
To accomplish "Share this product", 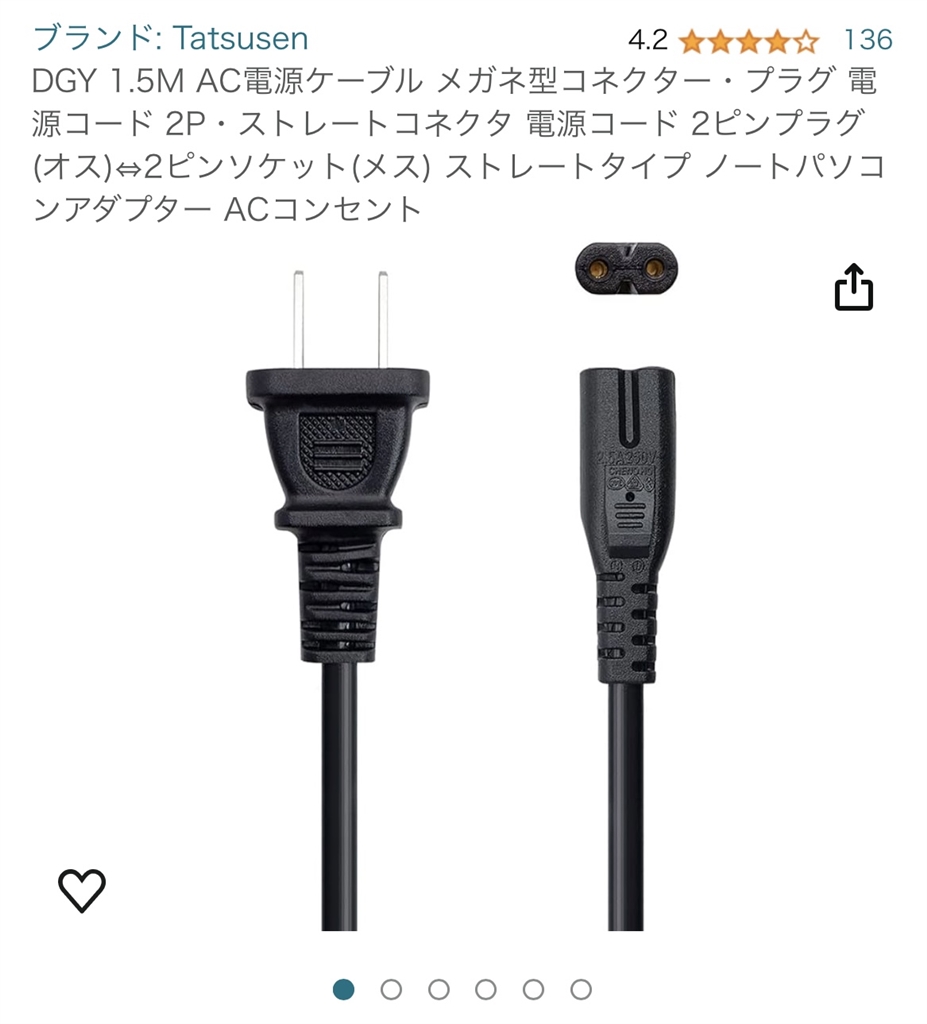I will click(853, 287).
